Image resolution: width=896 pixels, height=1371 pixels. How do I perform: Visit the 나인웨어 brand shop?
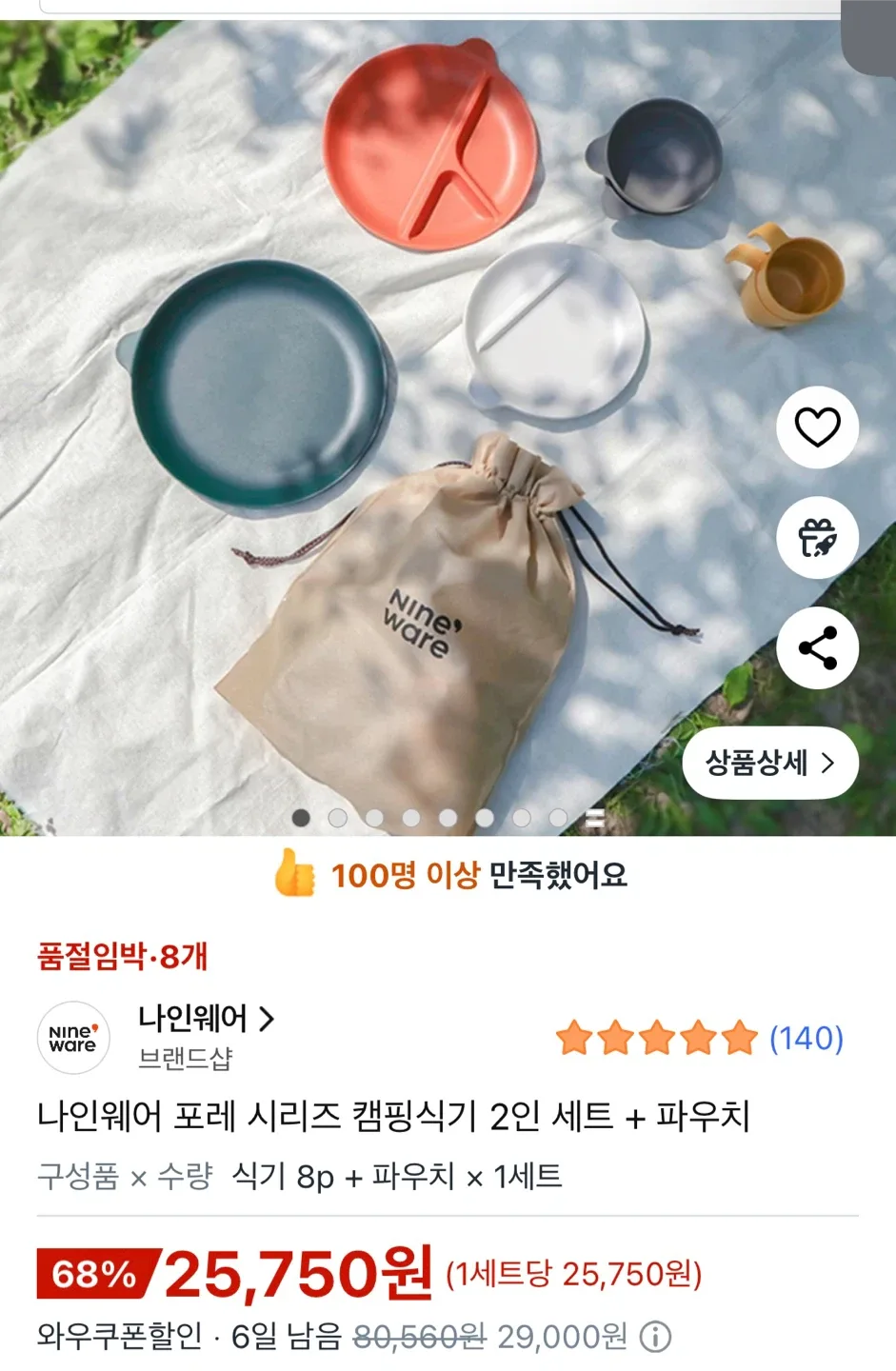206,1020
